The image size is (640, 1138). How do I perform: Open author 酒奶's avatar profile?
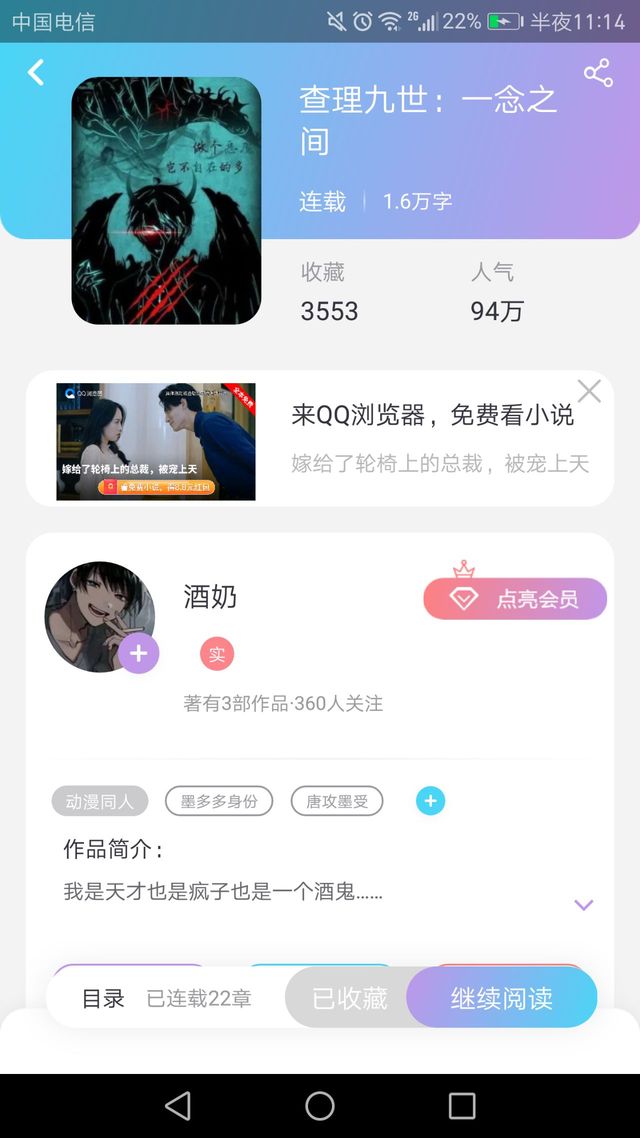point(99,616)
